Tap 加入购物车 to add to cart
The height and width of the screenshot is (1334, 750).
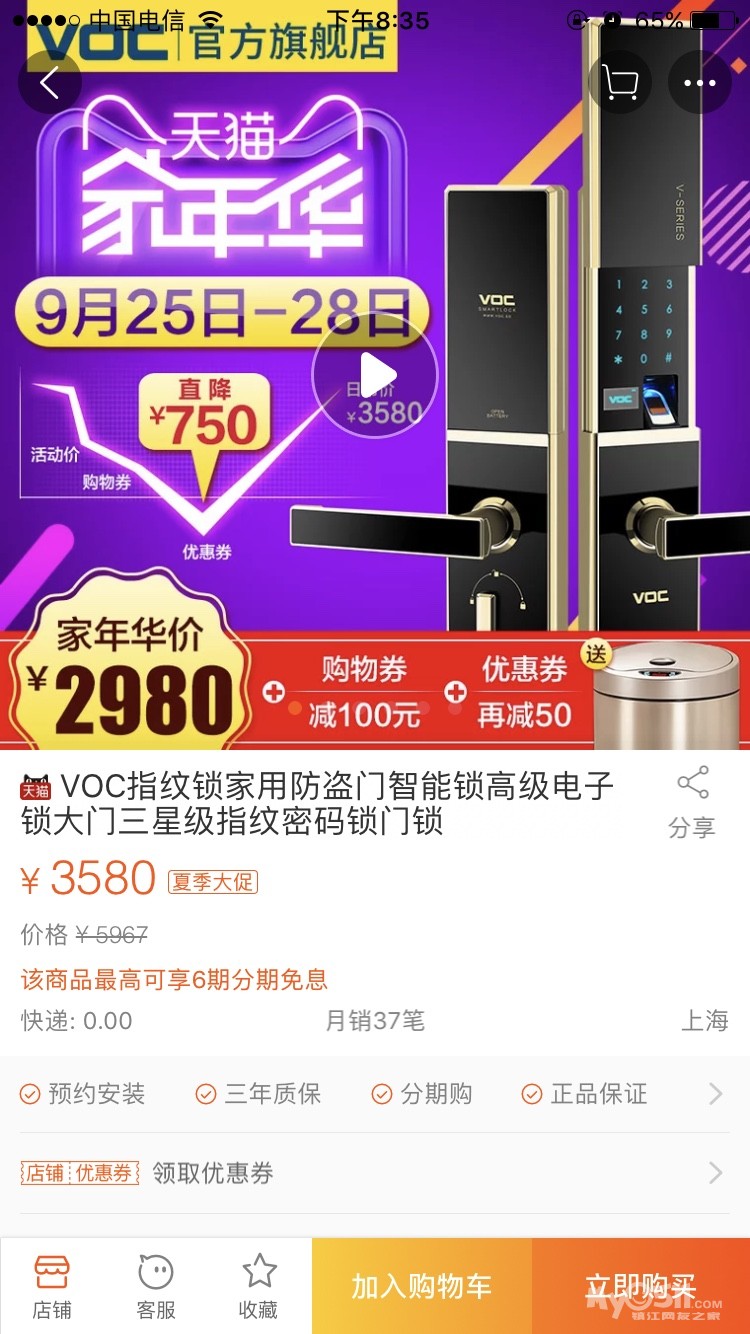[421, 1286]
